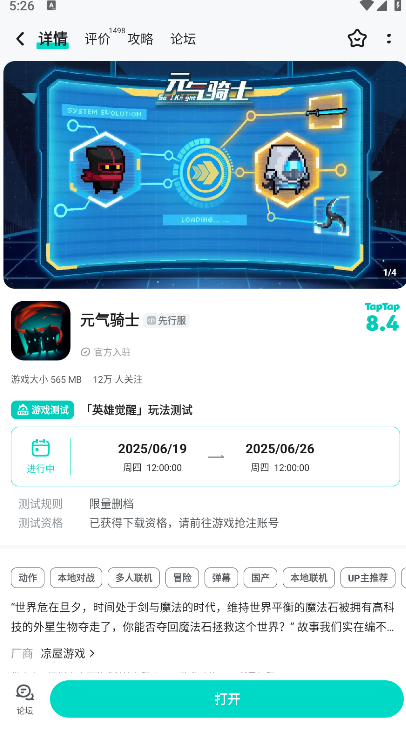The image size is (406, 730).
Task: Select the 冒险 tag chip
Action: (x=183, y=578)
